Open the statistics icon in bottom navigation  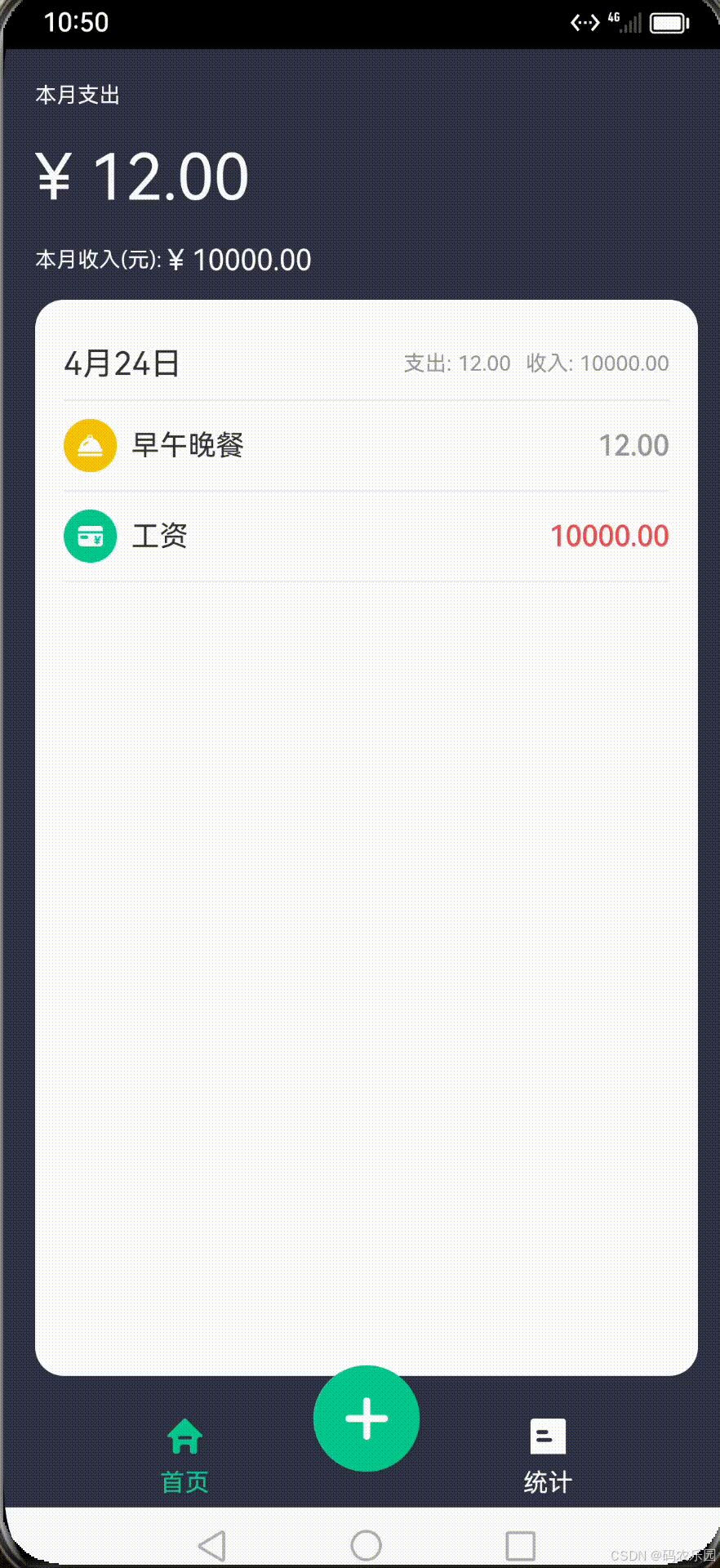click(x=547, y=1432)
